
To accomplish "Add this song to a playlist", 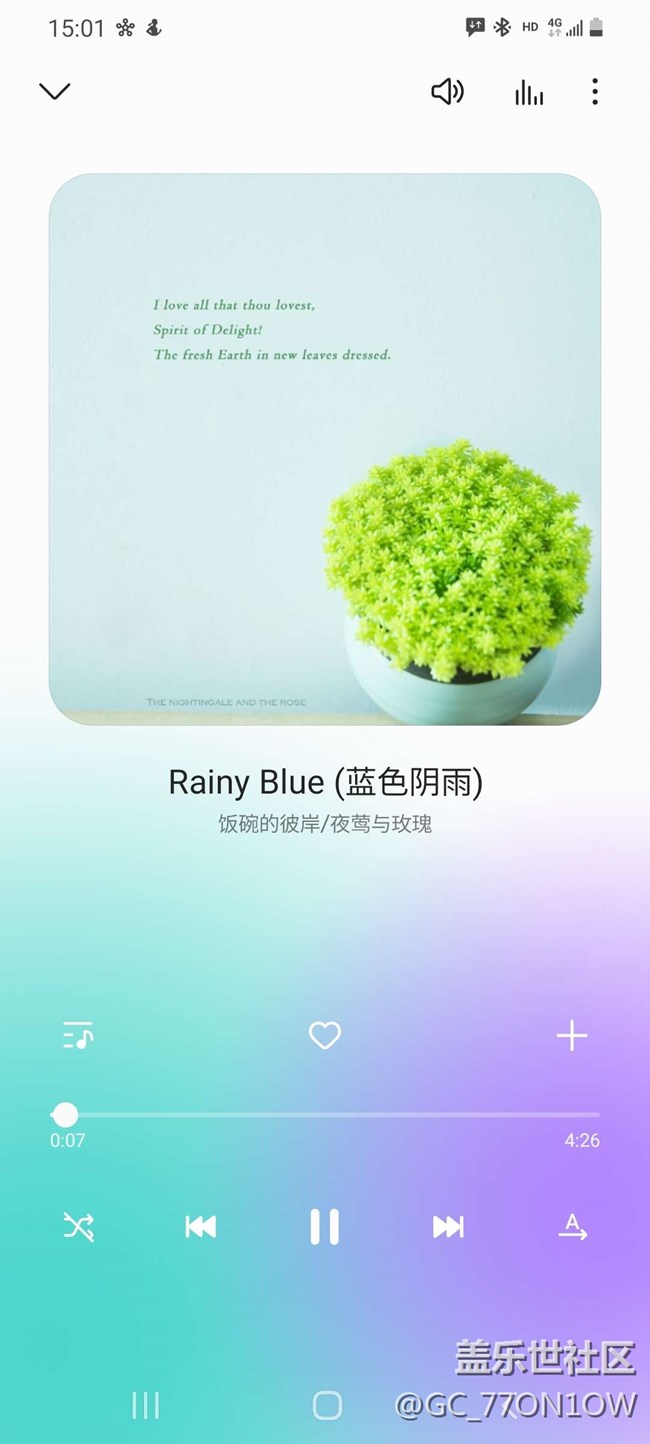I will [571, 1036].
